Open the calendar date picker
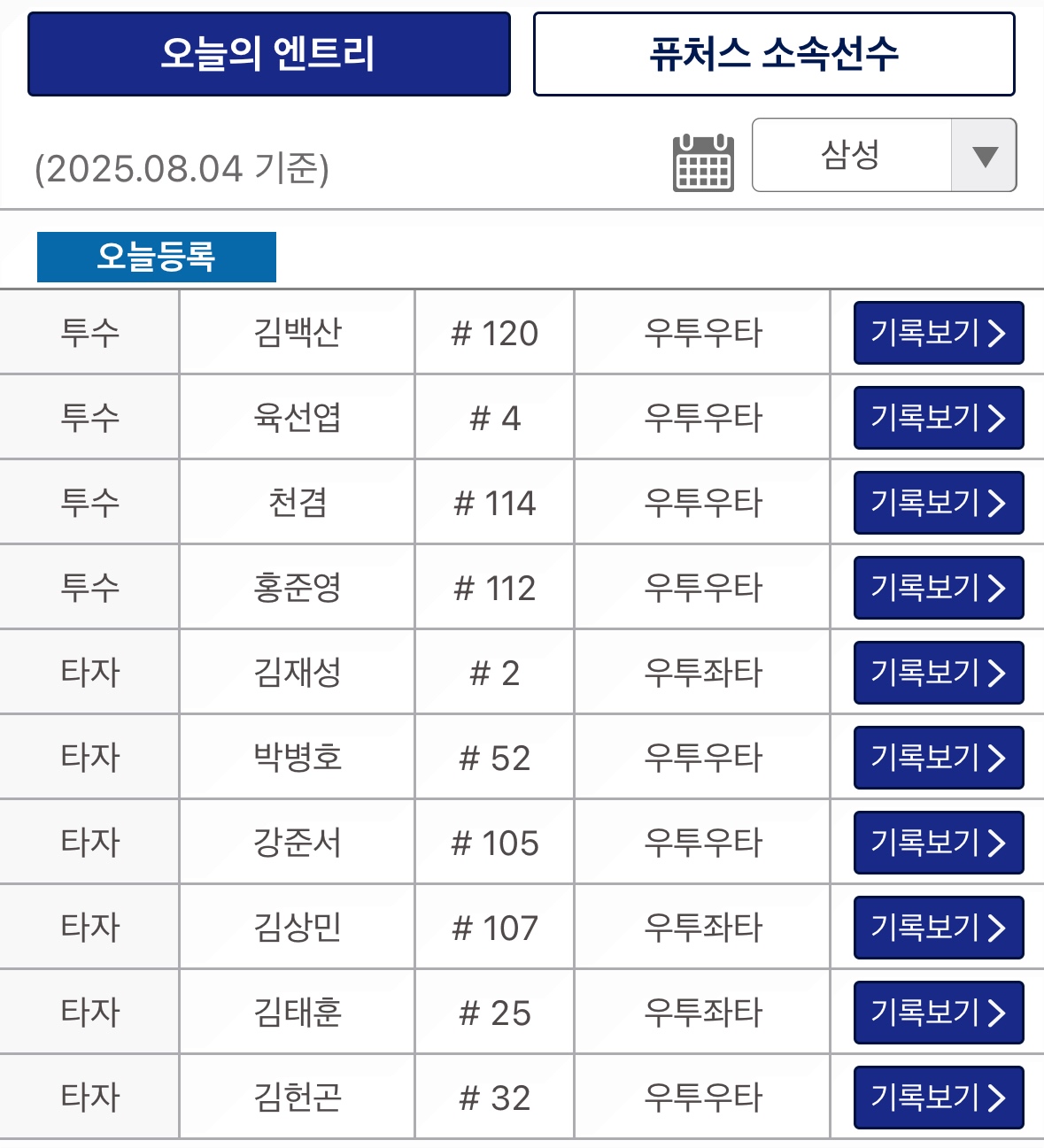This screenshot has height=1148, width=1044. point(703,163)
